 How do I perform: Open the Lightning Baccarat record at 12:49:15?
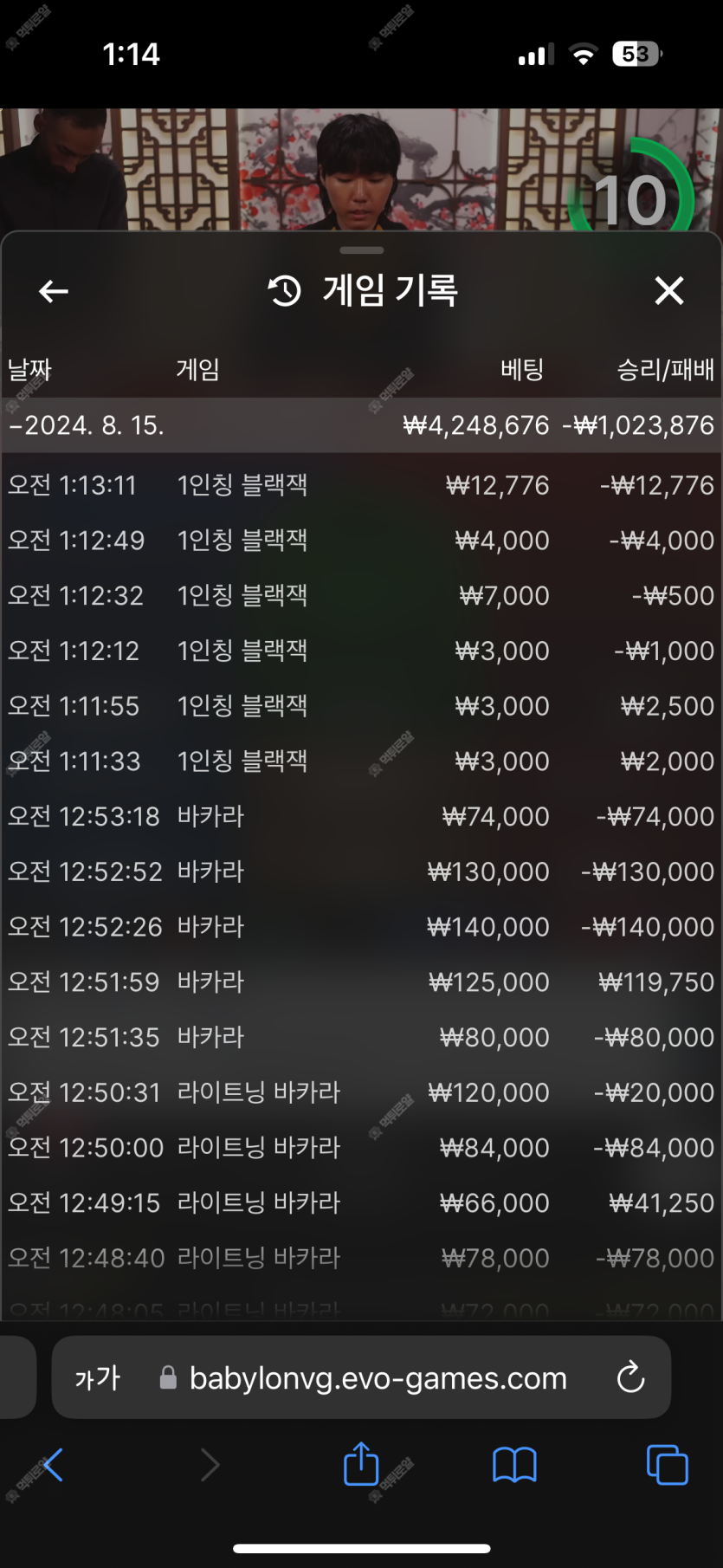point(361,1202)
